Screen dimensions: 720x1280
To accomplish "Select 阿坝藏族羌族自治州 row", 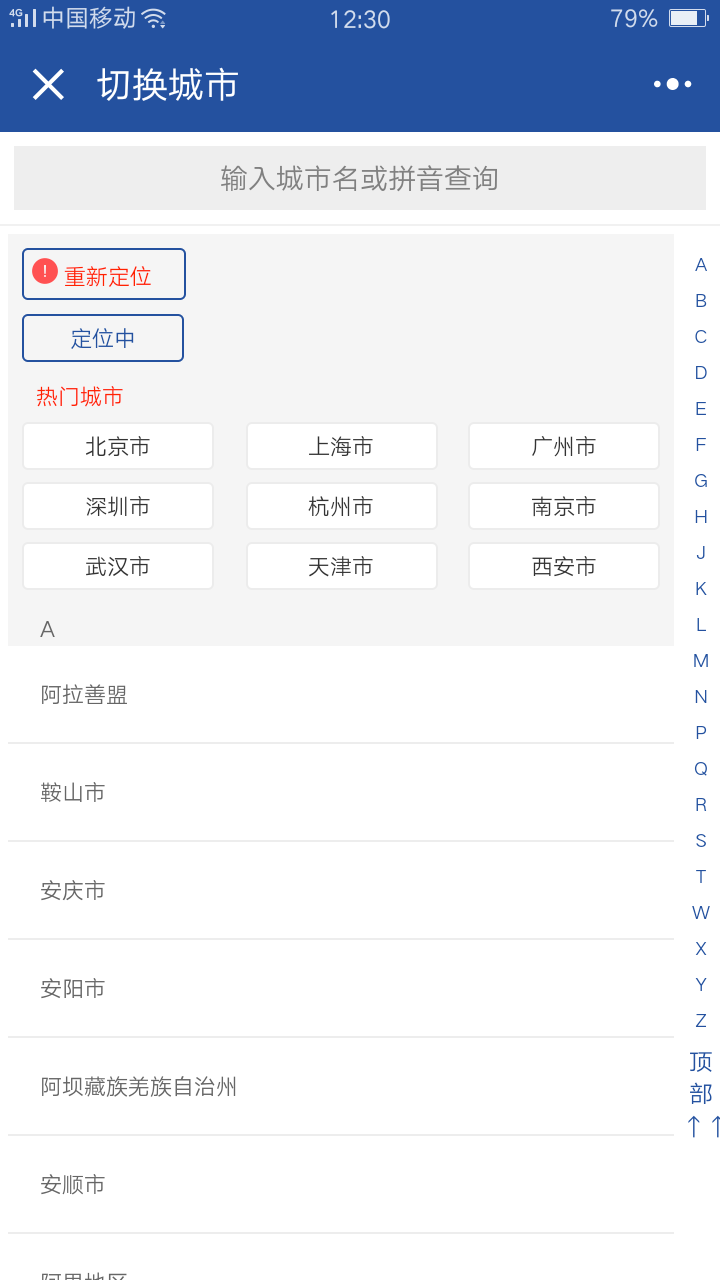I will pyautogui.click(x=340, y=1086).
